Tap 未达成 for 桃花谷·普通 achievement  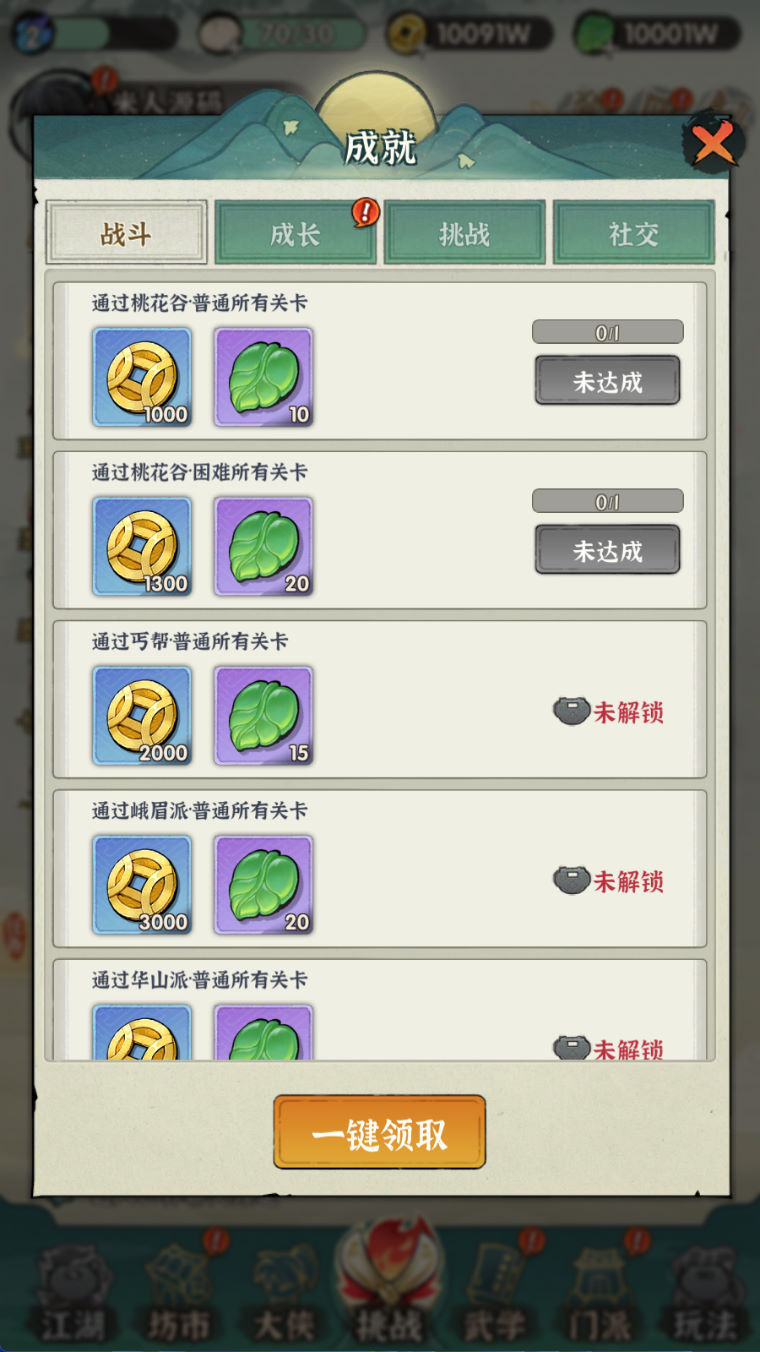click(607, 381)
